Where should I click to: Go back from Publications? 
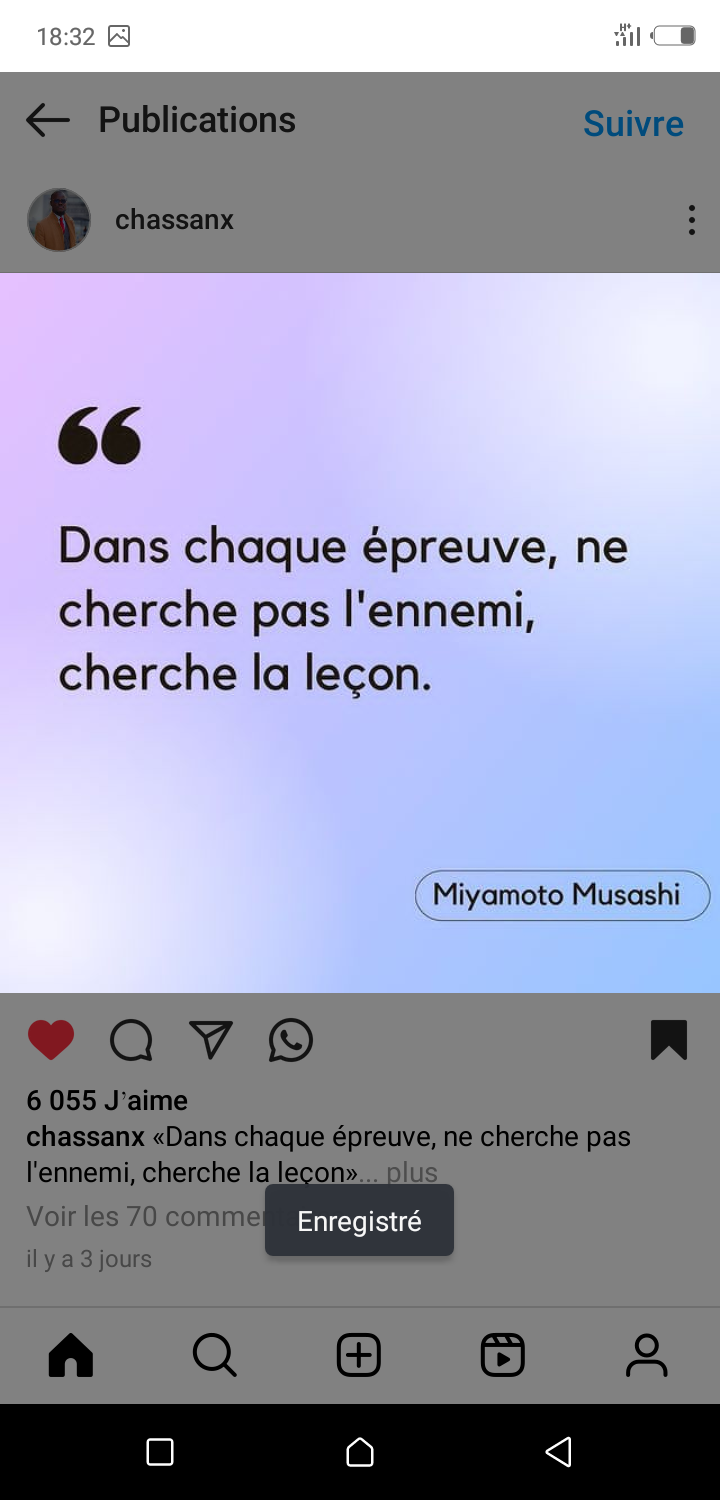click(x=47, y=121)
